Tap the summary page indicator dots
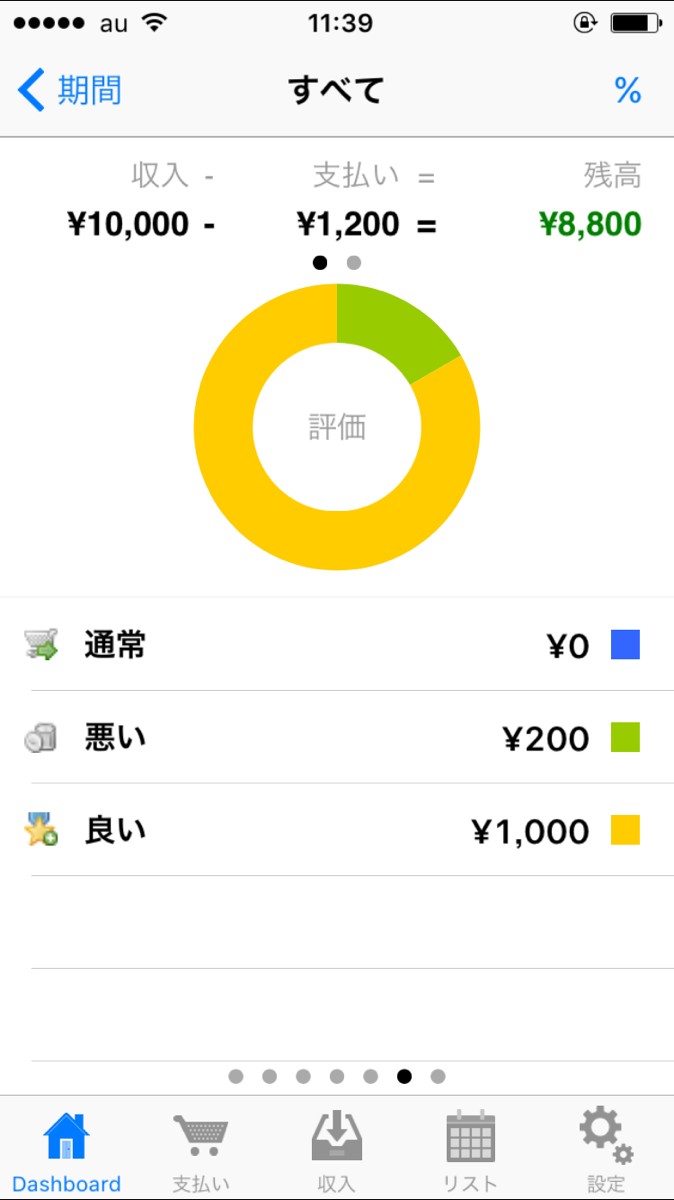Image resolution: width=674 pixels, height=1200 pixels. point(337,263)
